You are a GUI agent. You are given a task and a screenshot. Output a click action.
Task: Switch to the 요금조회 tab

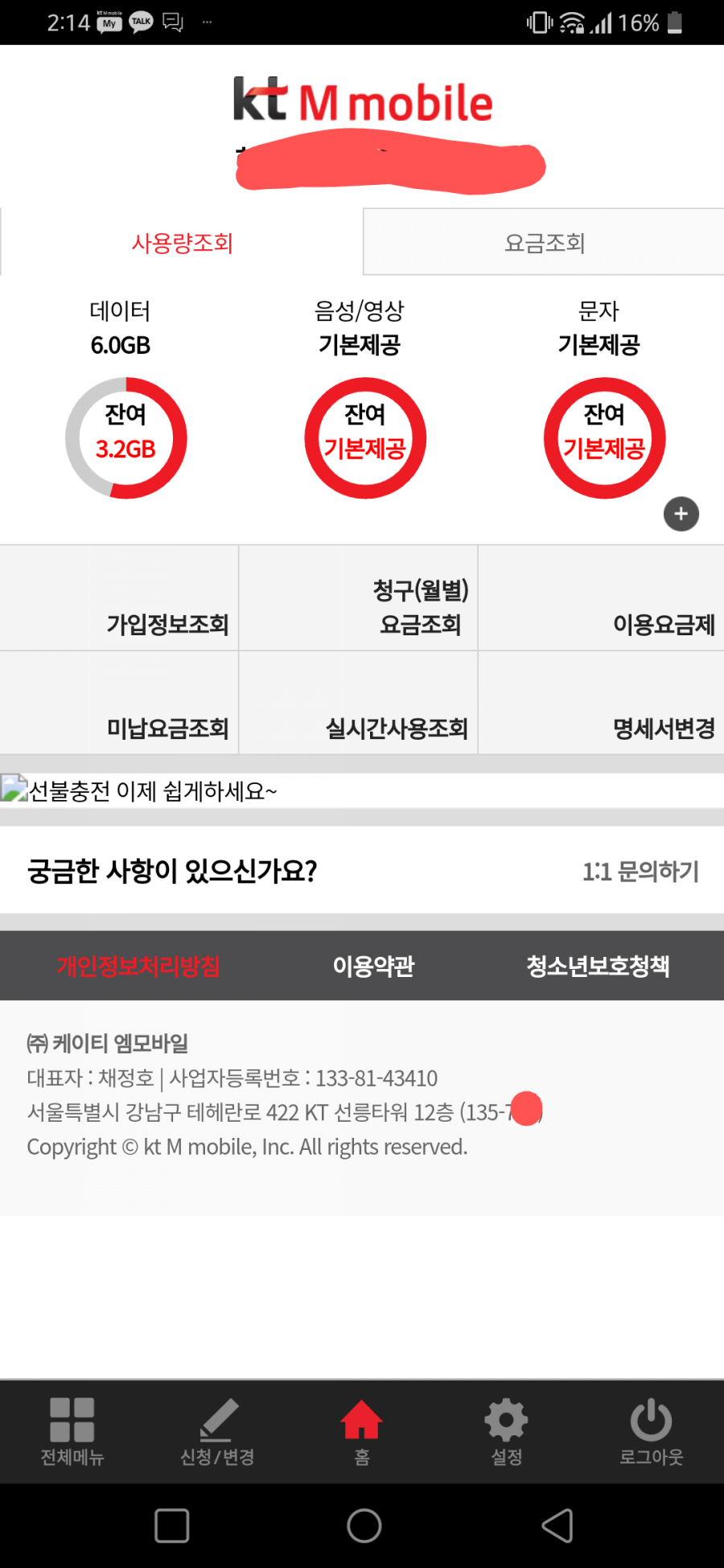(x=544, y=243)
